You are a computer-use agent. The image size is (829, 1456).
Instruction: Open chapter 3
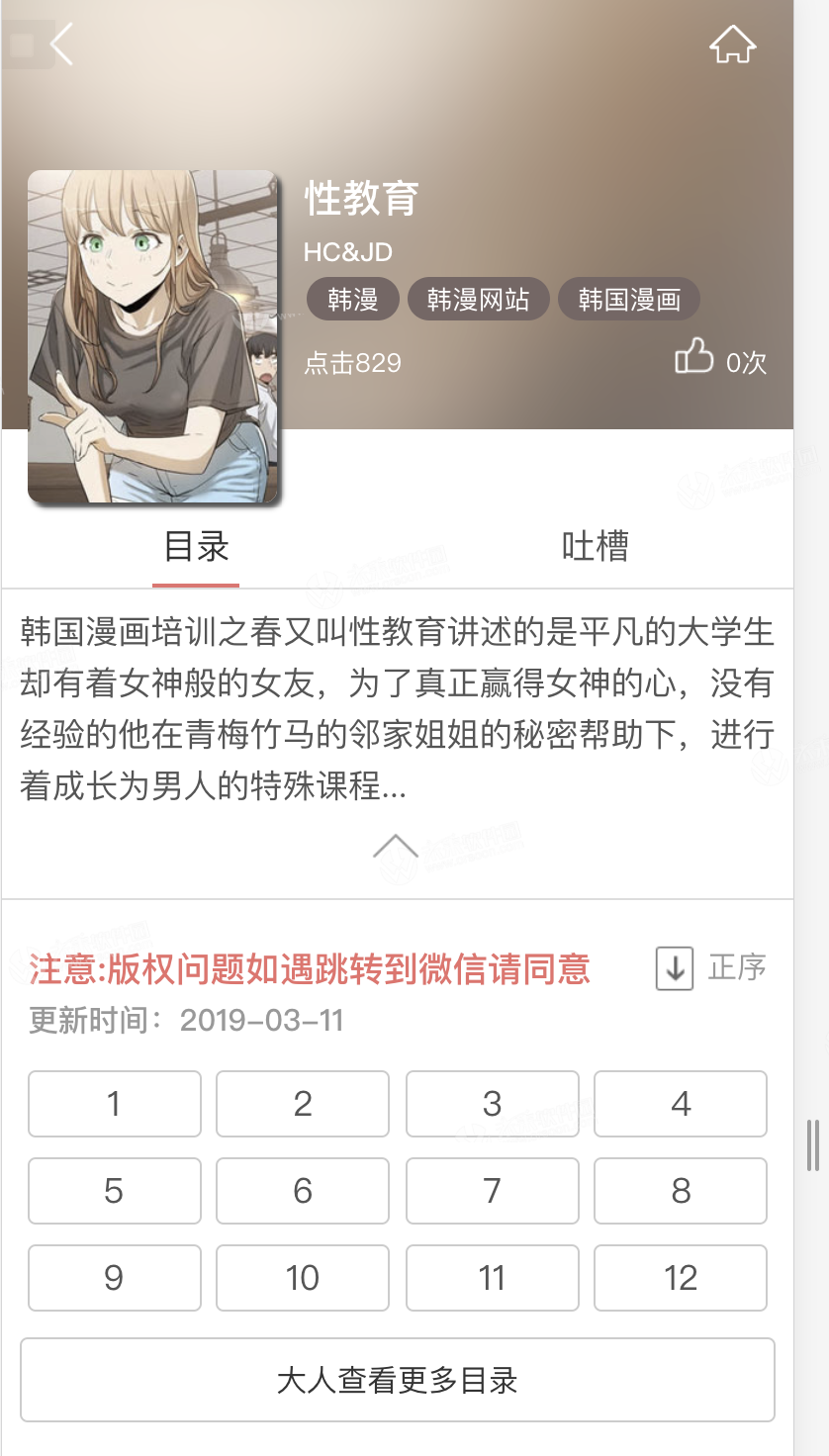[492, 1104]
